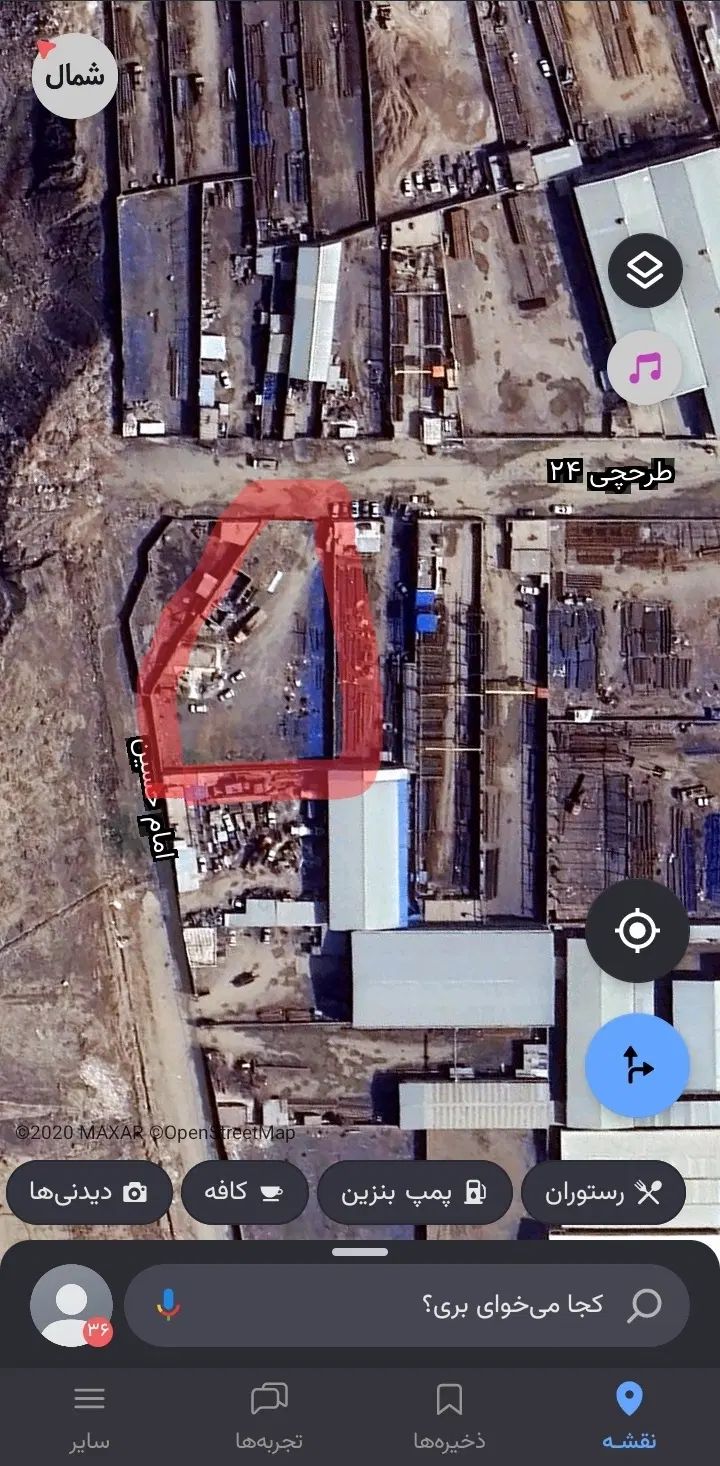Center map on my location
Viewport: 720px width, 1466px height.
pos(637,931)
